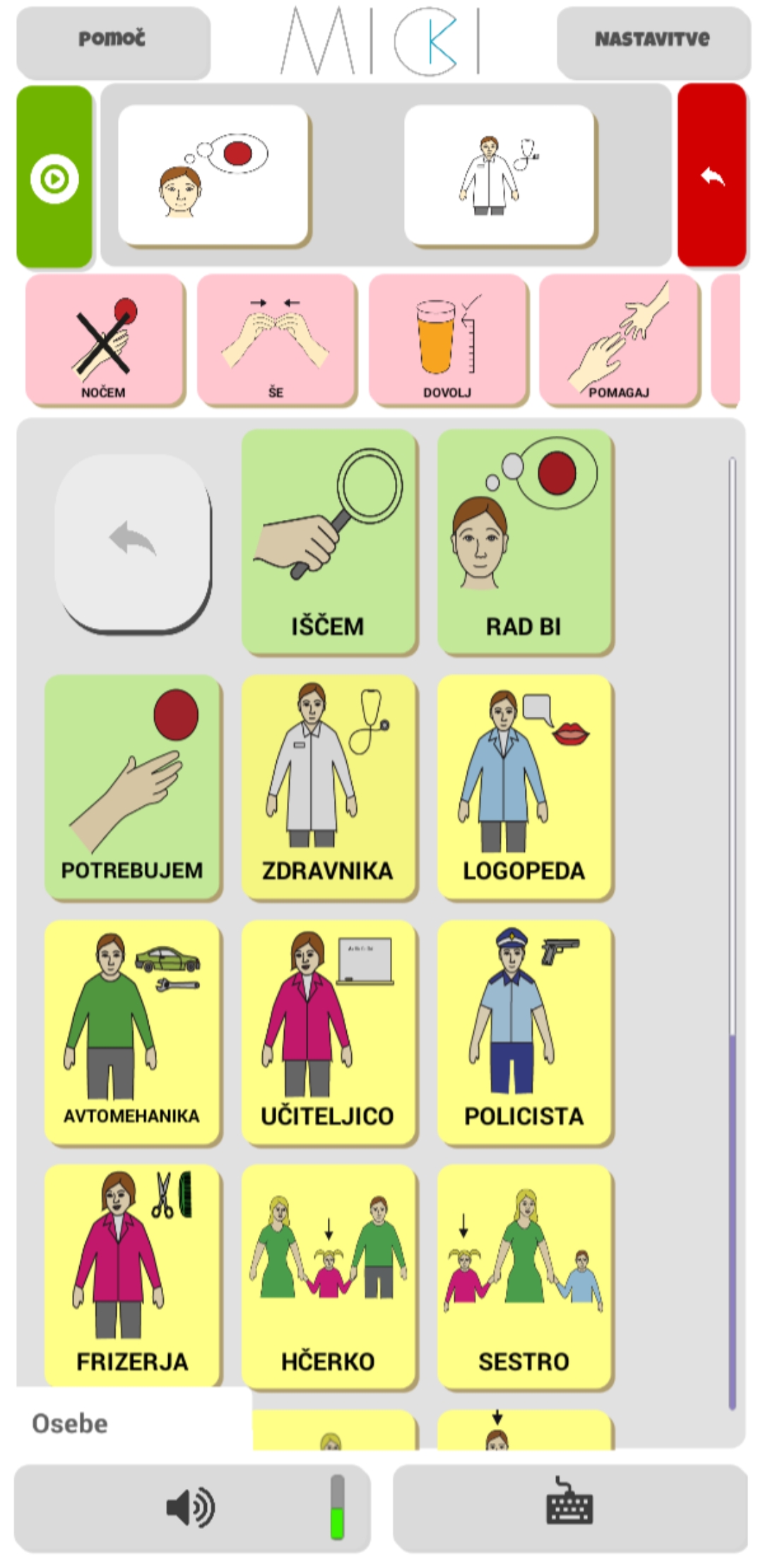Tap the DOVOLJ quick phrase
Screen dimensions: 763x1568
(448, 340)
